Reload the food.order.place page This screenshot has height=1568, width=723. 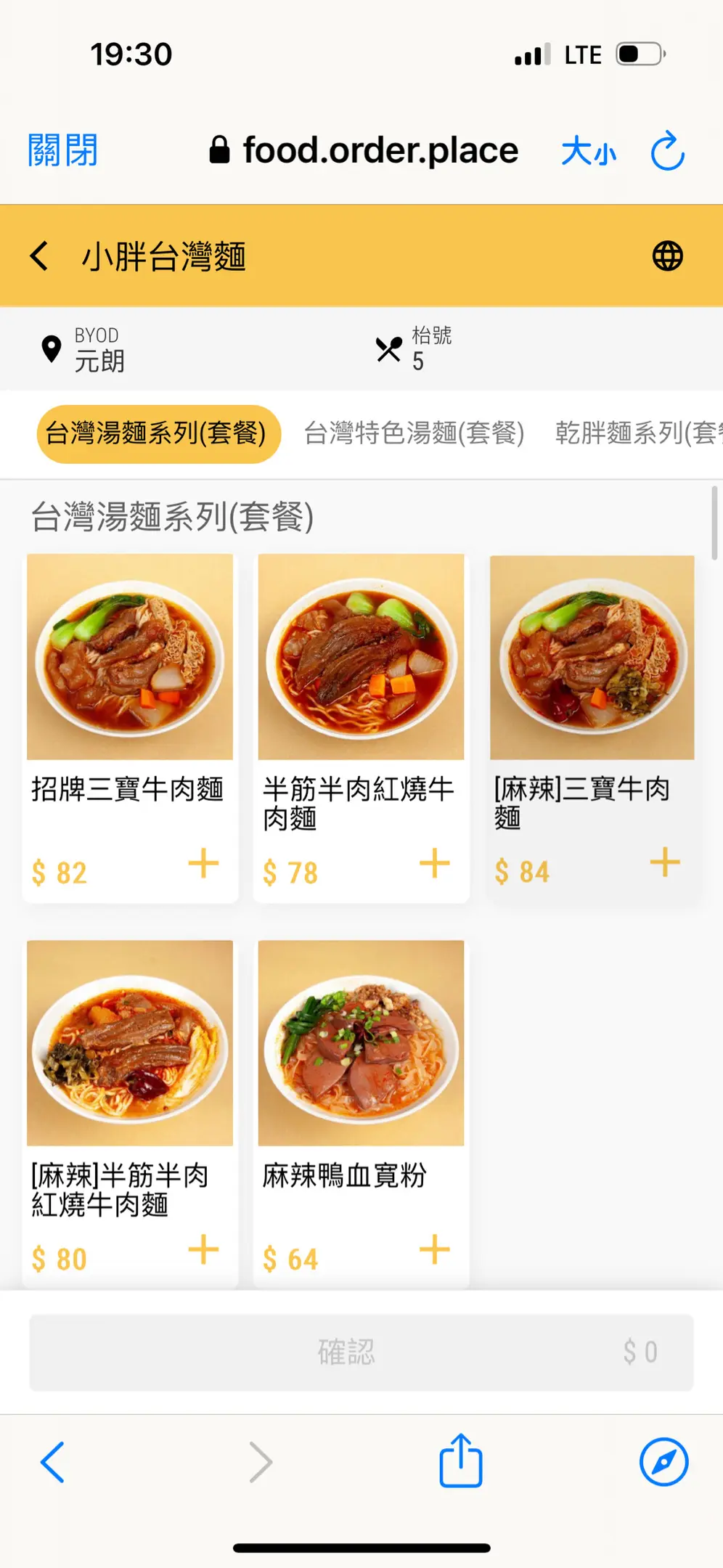[667, 151]
